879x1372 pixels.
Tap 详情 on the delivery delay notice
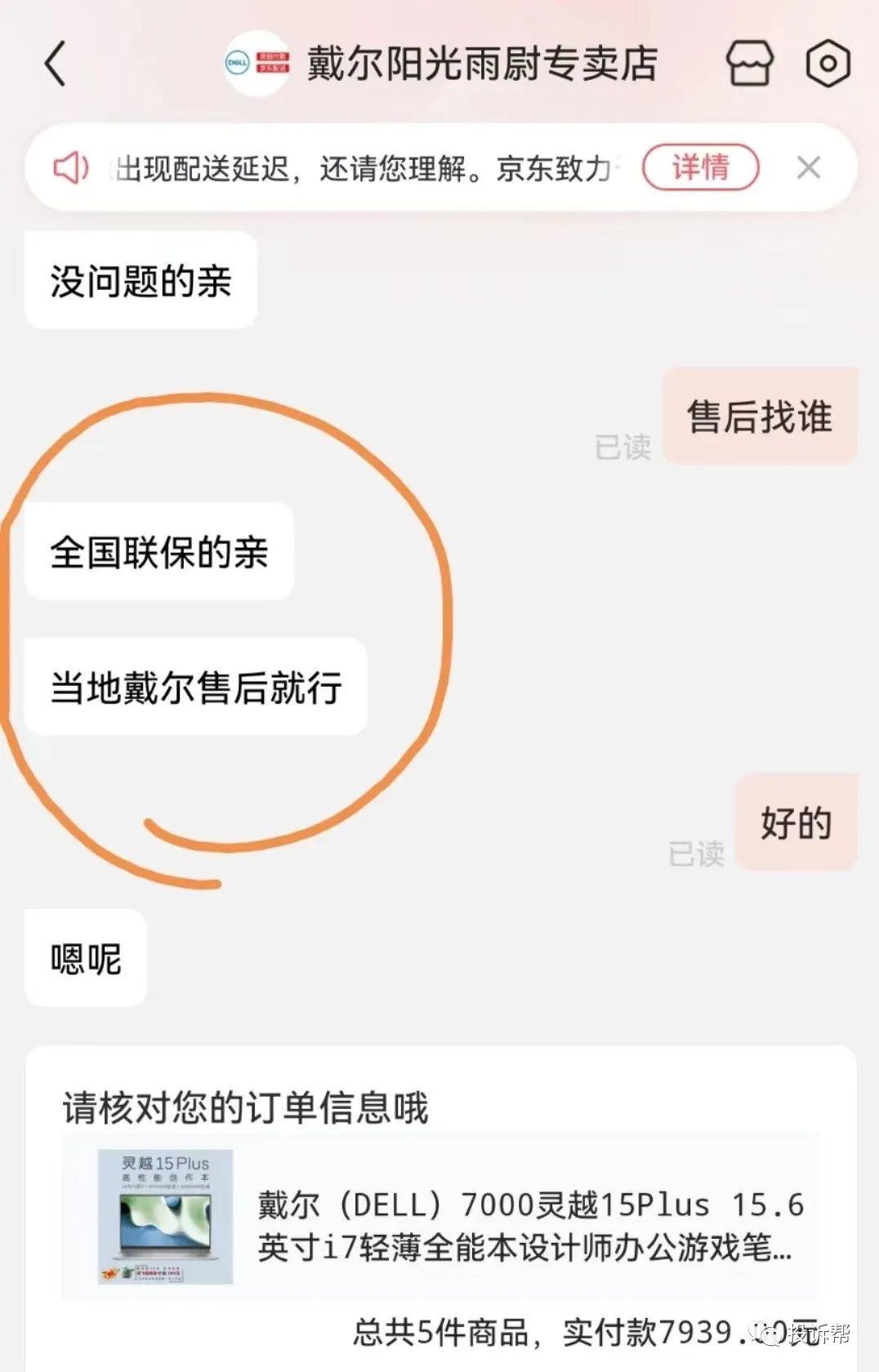point(700,168)
